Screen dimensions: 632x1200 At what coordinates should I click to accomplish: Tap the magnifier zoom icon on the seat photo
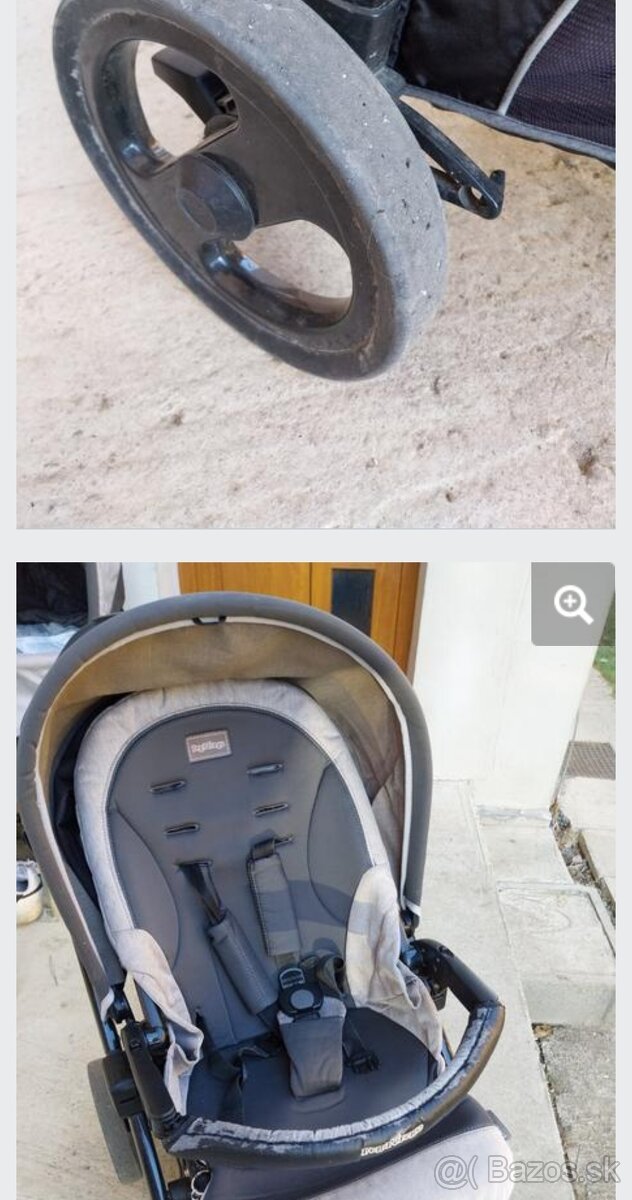tap(573, 604)
